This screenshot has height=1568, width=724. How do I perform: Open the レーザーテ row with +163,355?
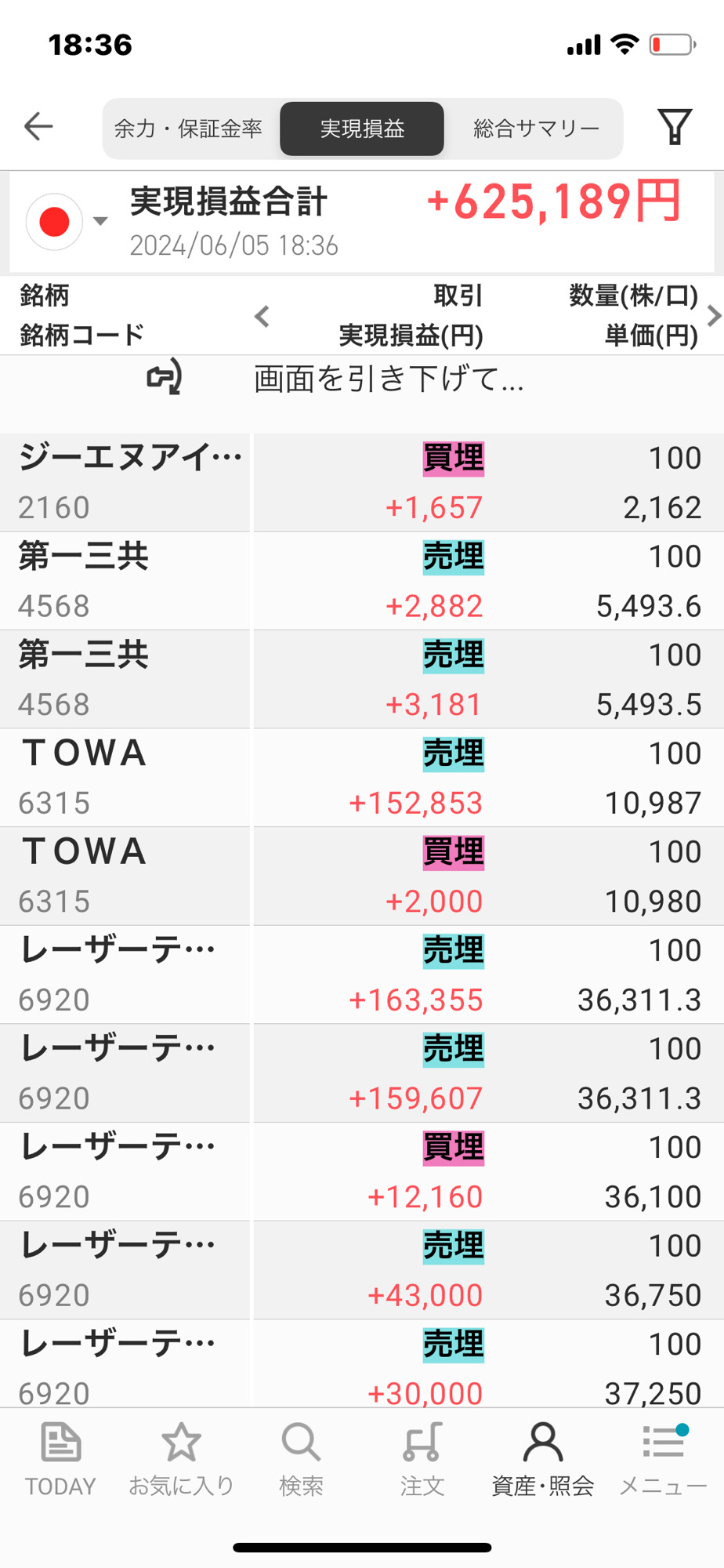(362, 975)
